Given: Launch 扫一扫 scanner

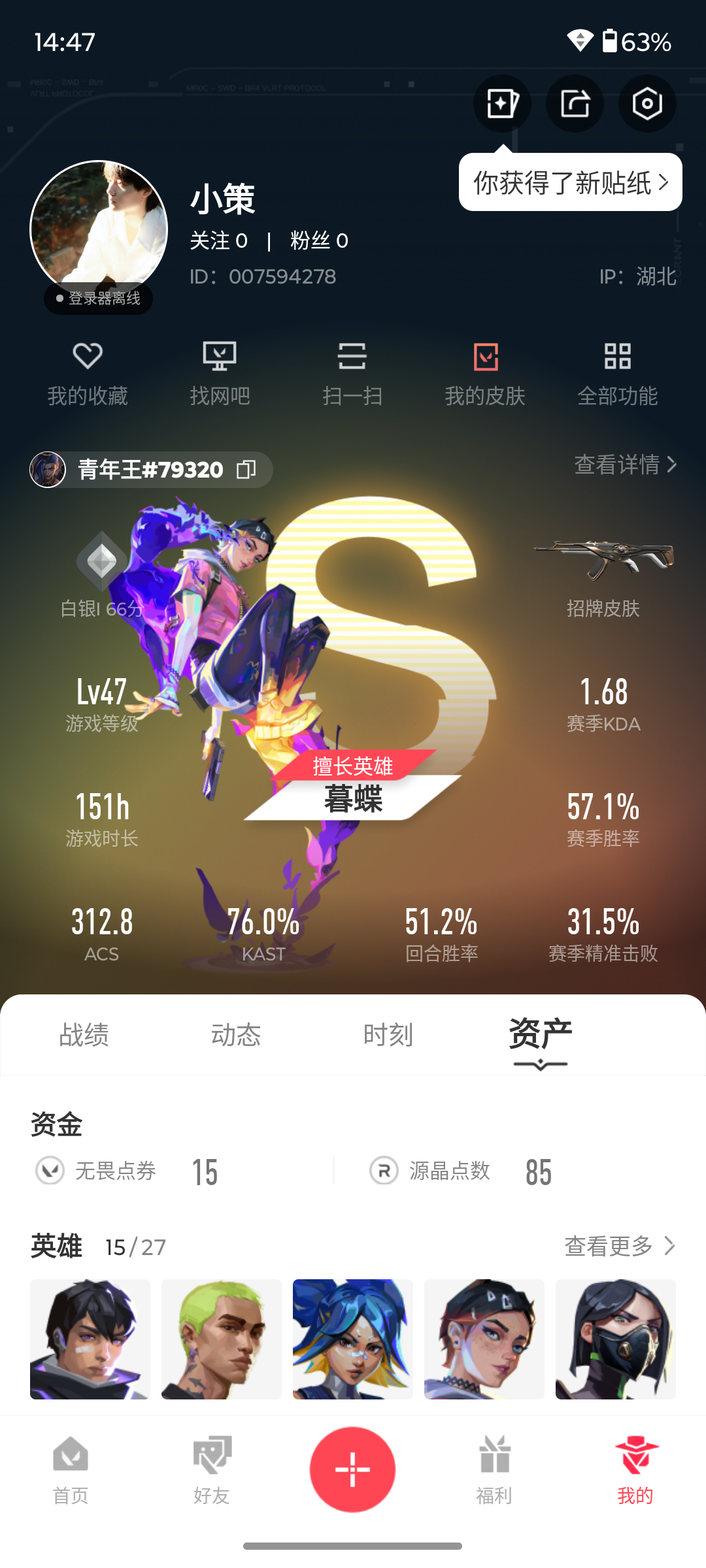Looking at the screenshot, I should pyautogui.click(x=352, y=374).
